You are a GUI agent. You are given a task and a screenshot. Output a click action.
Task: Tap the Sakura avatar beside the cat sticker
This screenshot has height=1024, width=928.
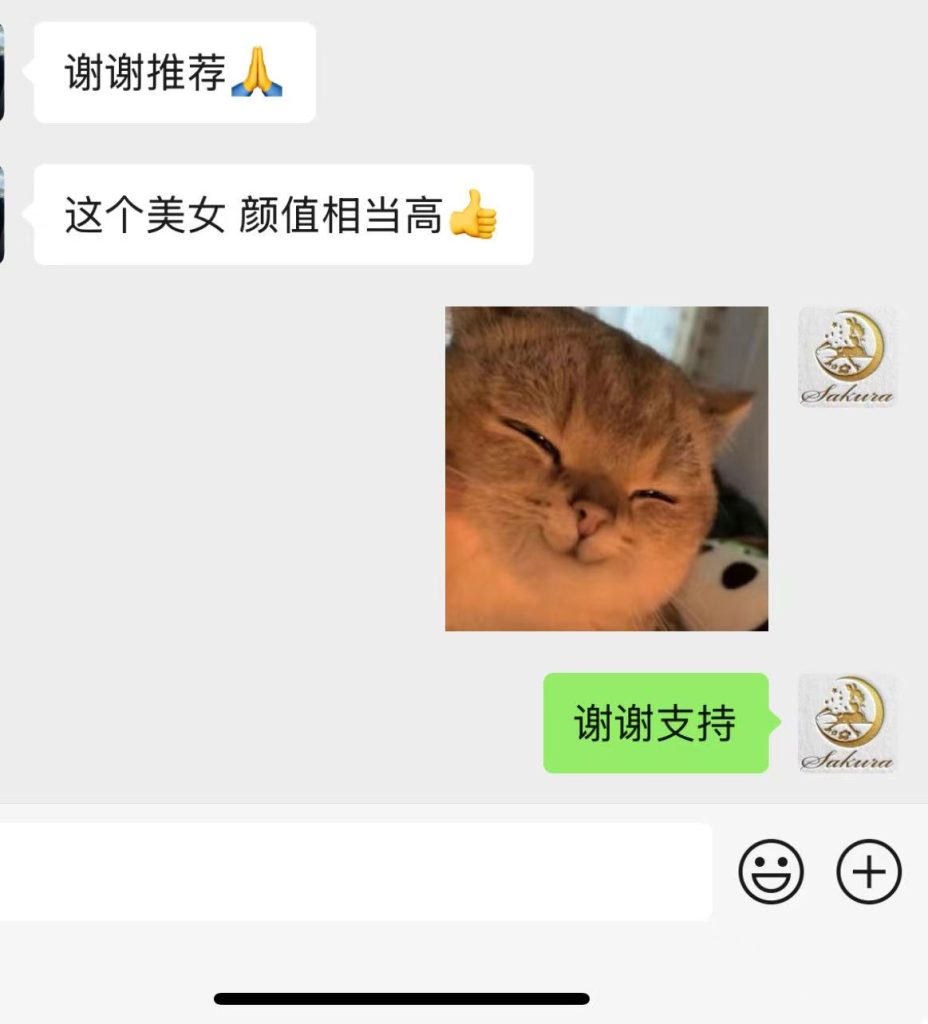pos(847,357)
